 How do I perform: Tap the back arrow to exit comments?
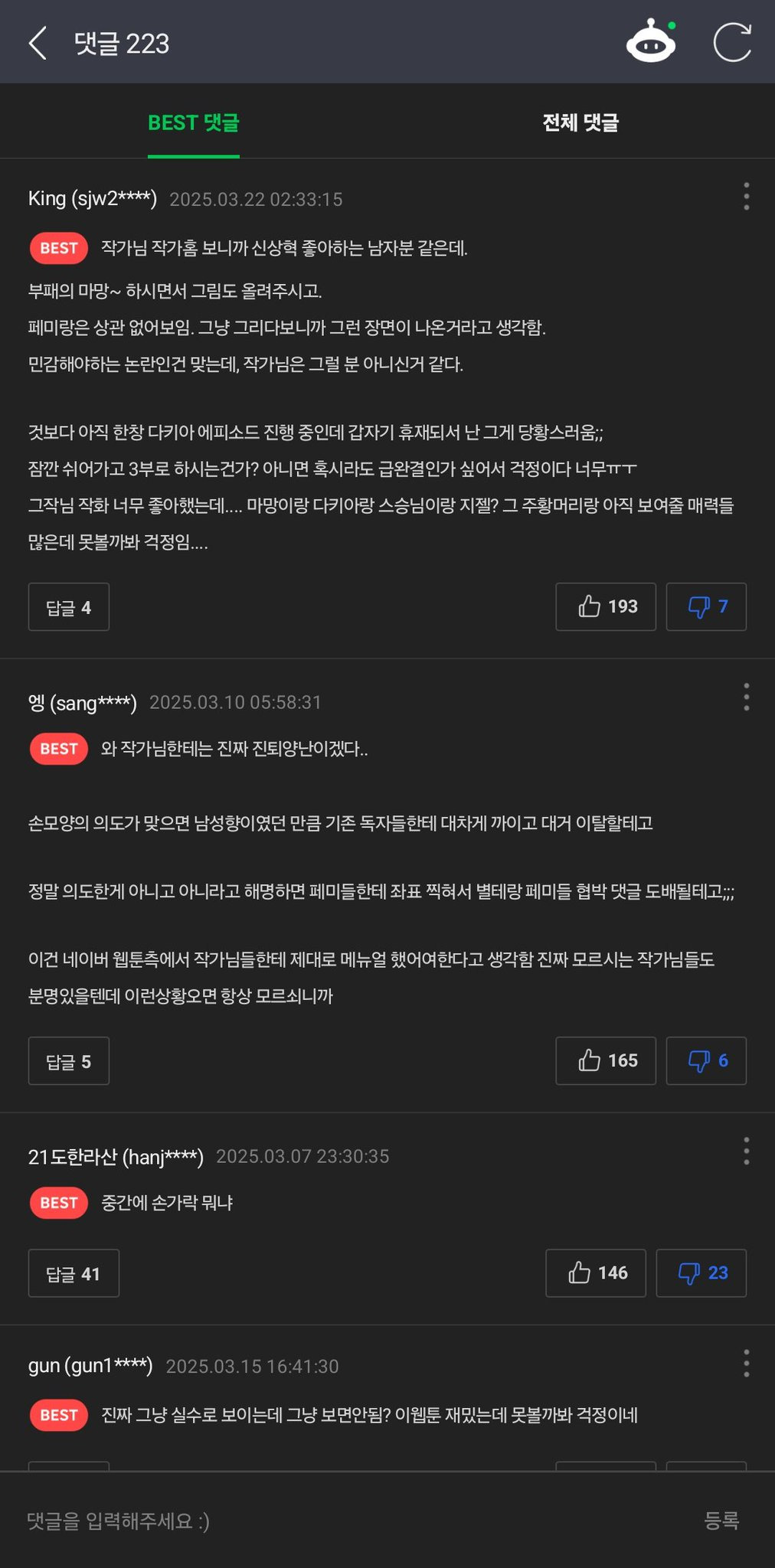[x=36, y=44]
